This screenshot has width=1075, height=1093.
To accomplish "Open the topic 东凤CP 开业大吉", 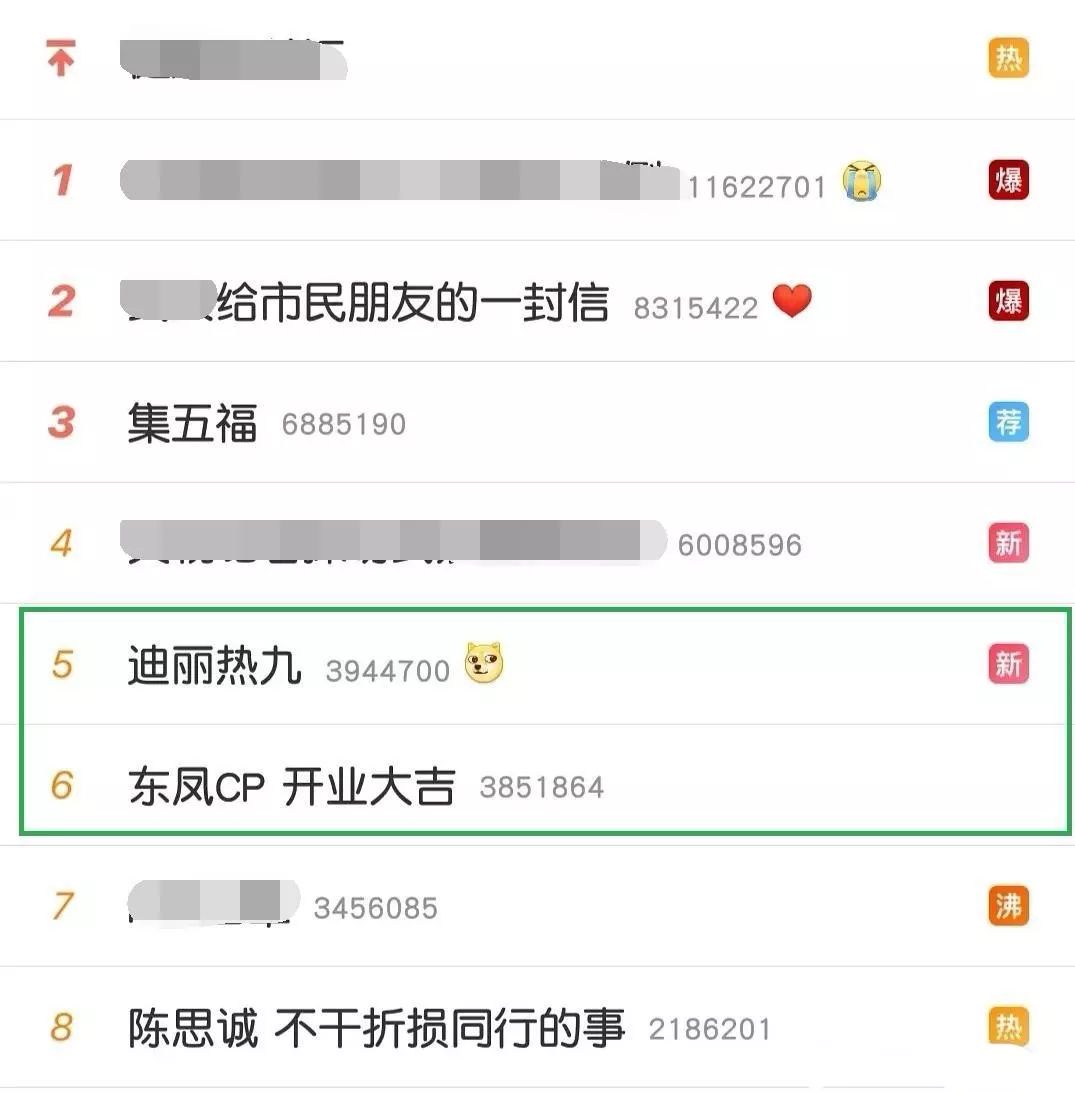I will [291, 787].
